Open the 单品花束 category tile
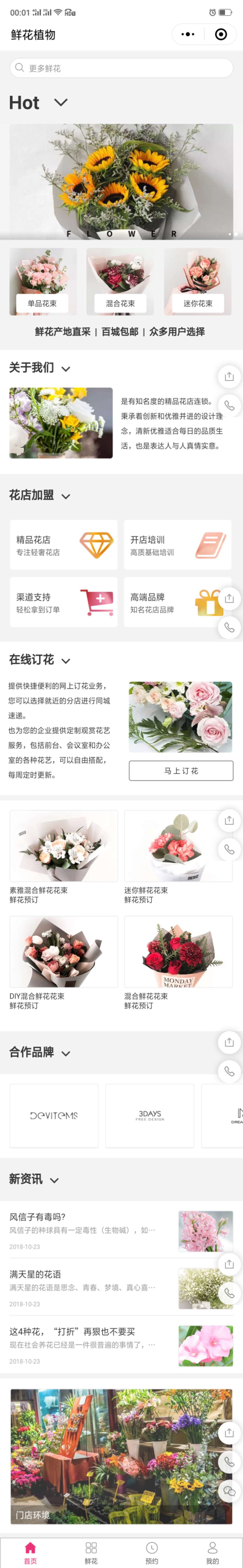Image resolution: width=243 pixels, height=1568 pixels. pos(43,281)
